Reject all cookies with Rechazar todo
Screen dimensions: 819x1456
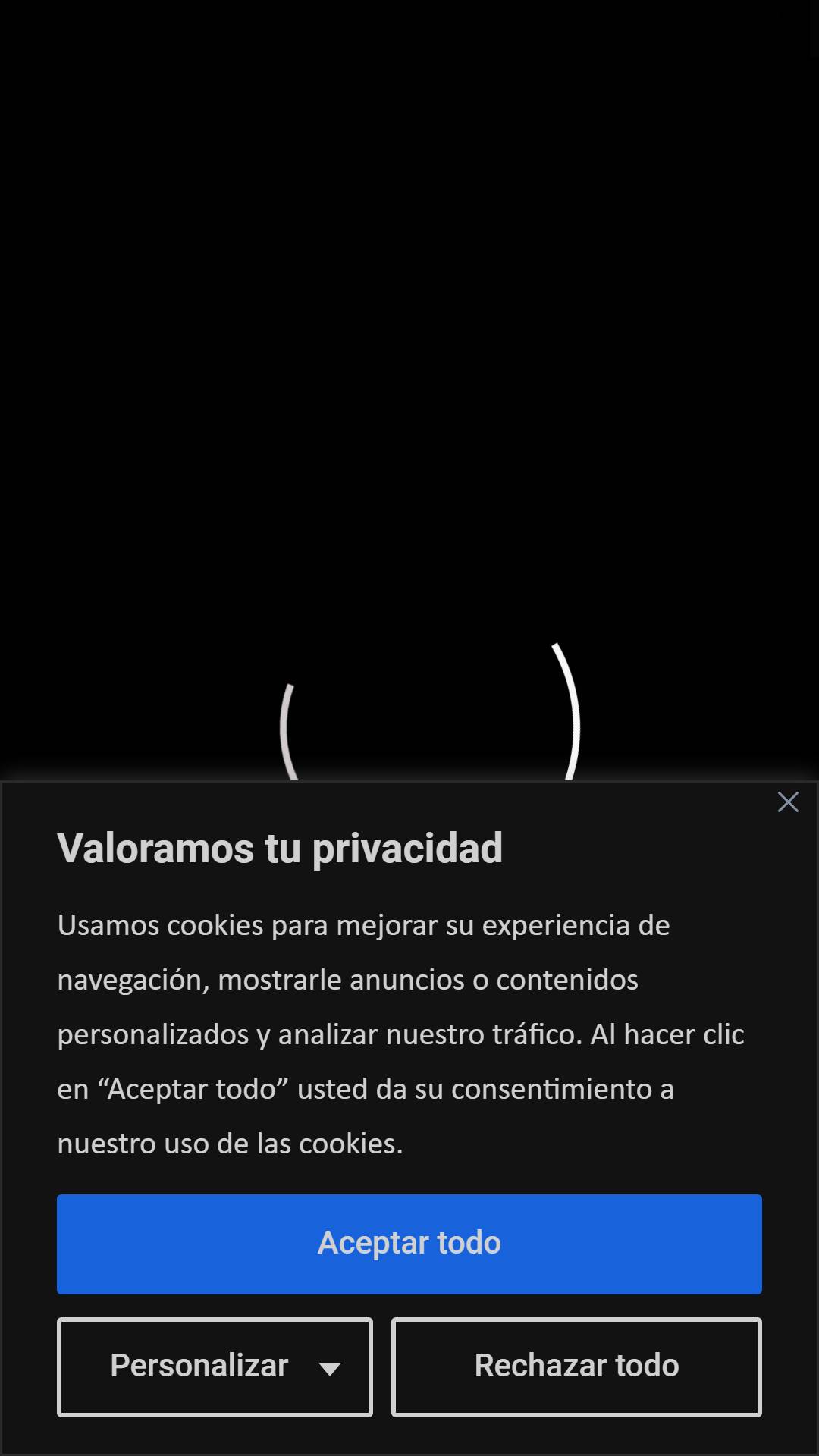click(x=576, y=1367)
